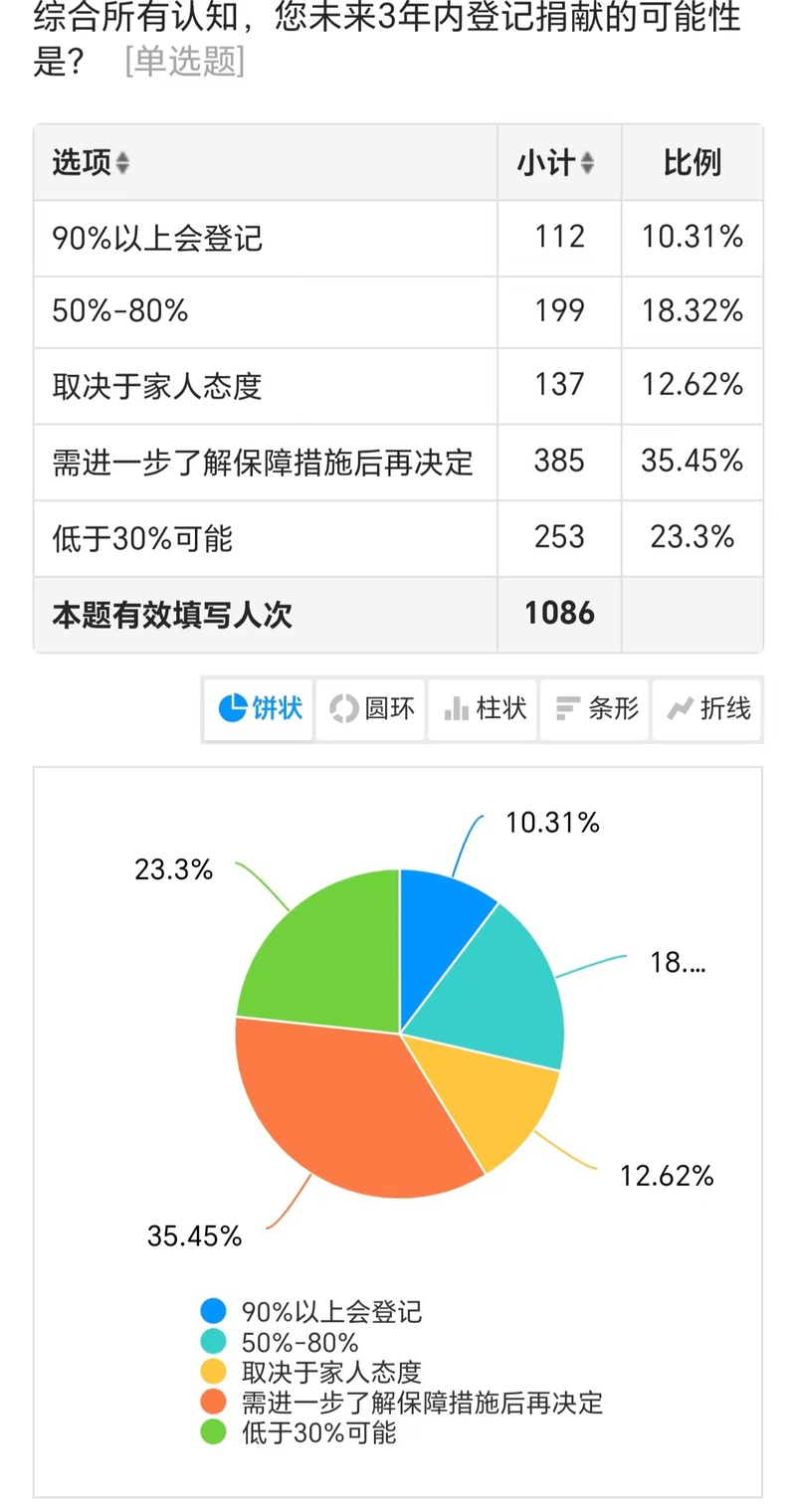The image size is (795, 1512).
Task: Toggle the 需进一步了解保障措施后再决定 legend entry
Action: (x=402, y=1403)
